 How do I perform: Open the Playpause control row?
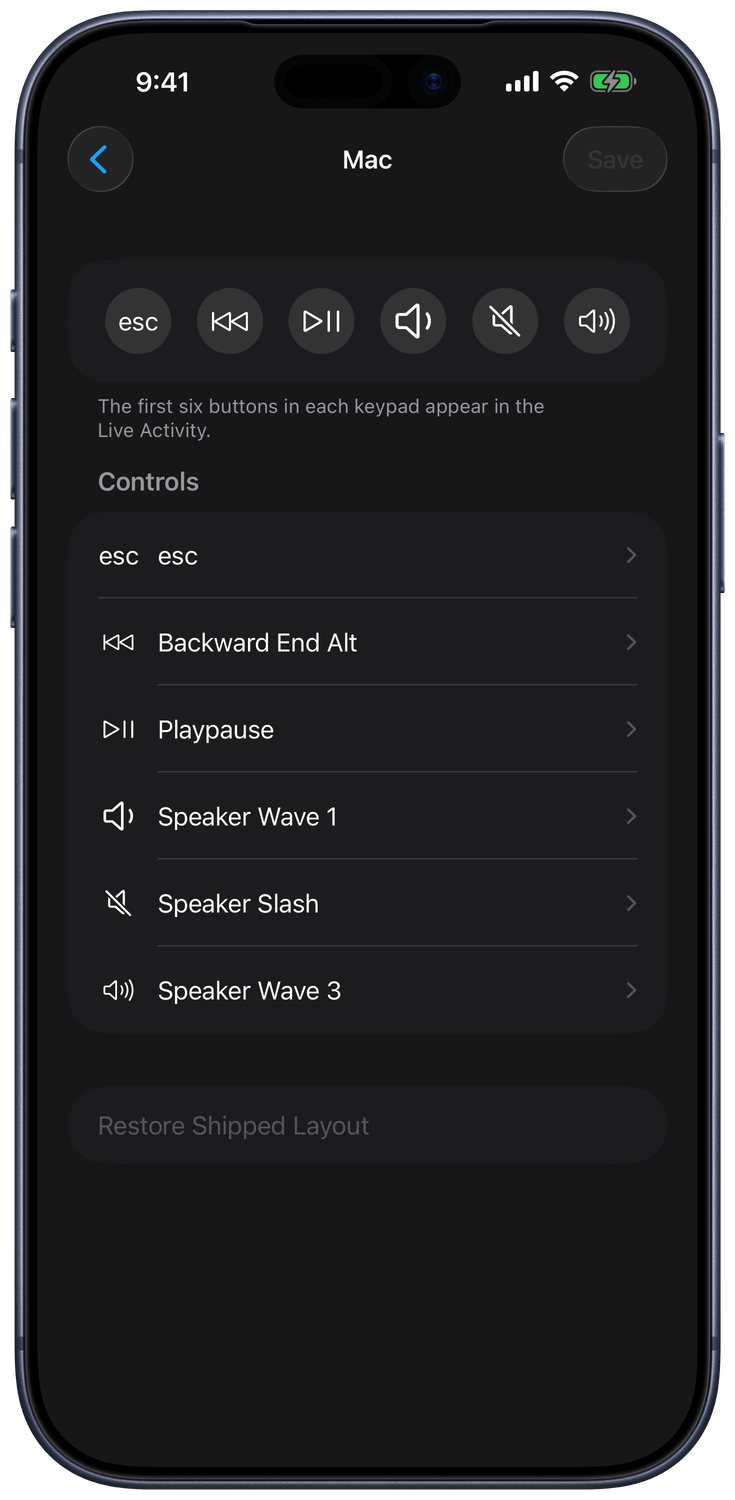click(367, 729)
